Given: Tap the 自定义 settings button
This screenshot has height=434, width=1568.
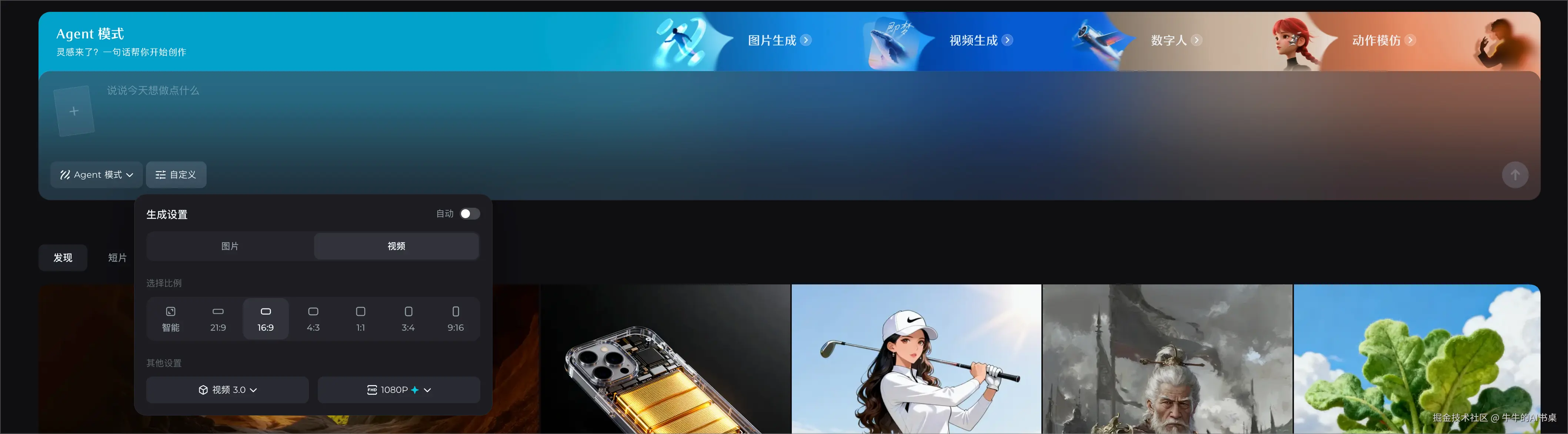Looking at the screenshot, I should tap(176, 175).
